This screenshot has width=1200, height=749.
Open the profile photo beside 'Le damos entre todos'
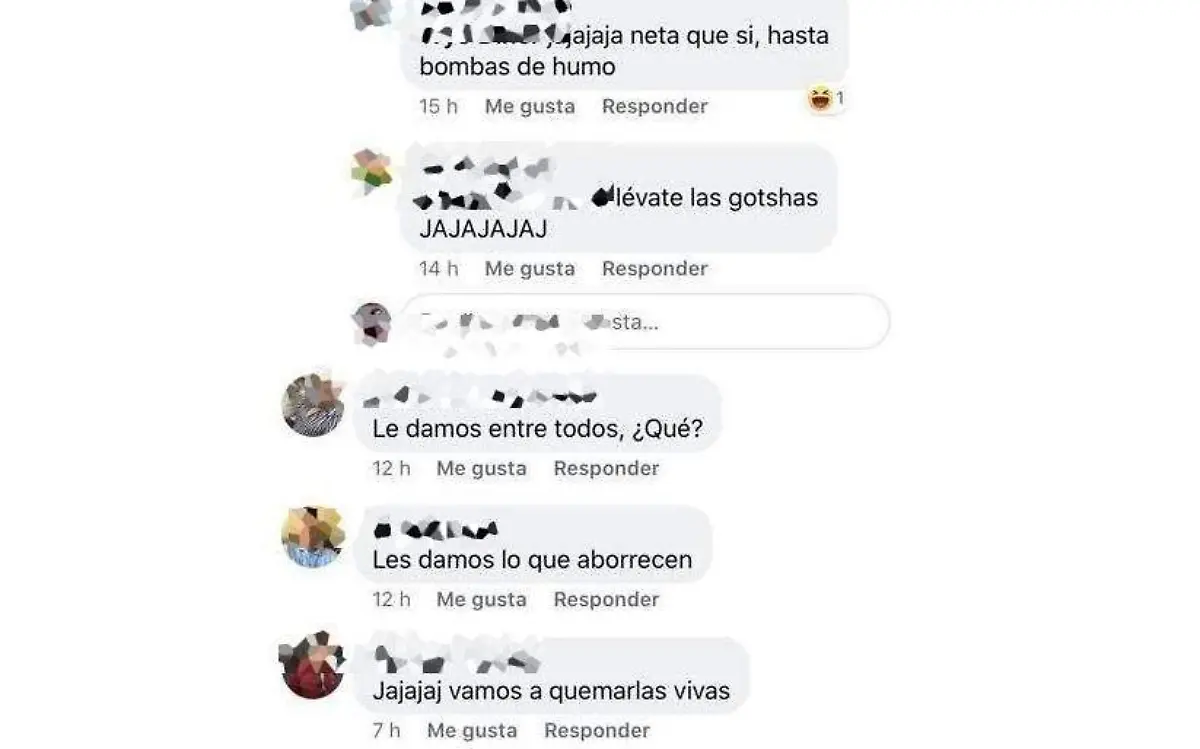[x=312, y=406]
